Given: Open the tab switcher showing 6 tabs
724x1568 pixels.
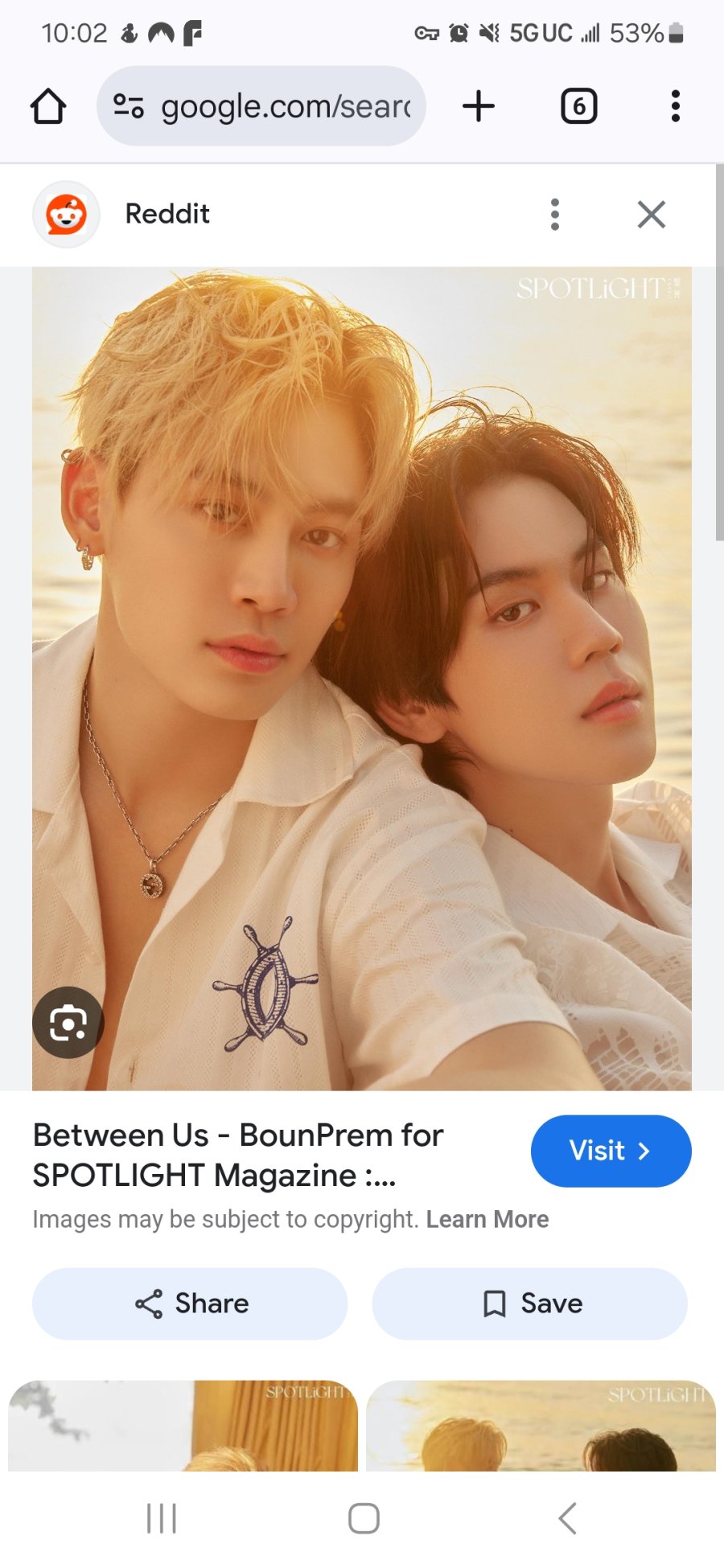Looking at the screenshot, I should (x=578, y=106).
